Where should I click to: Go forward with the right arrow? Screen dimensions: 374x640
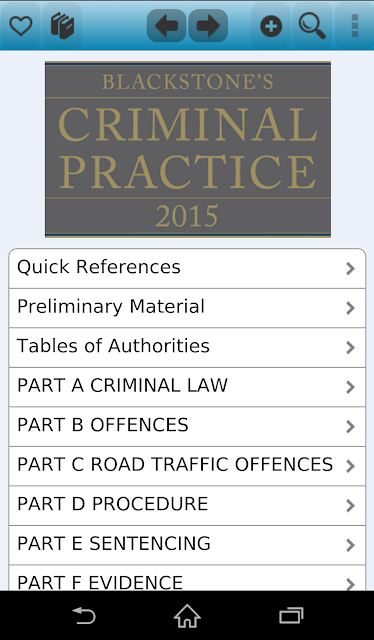pos(208,26)
